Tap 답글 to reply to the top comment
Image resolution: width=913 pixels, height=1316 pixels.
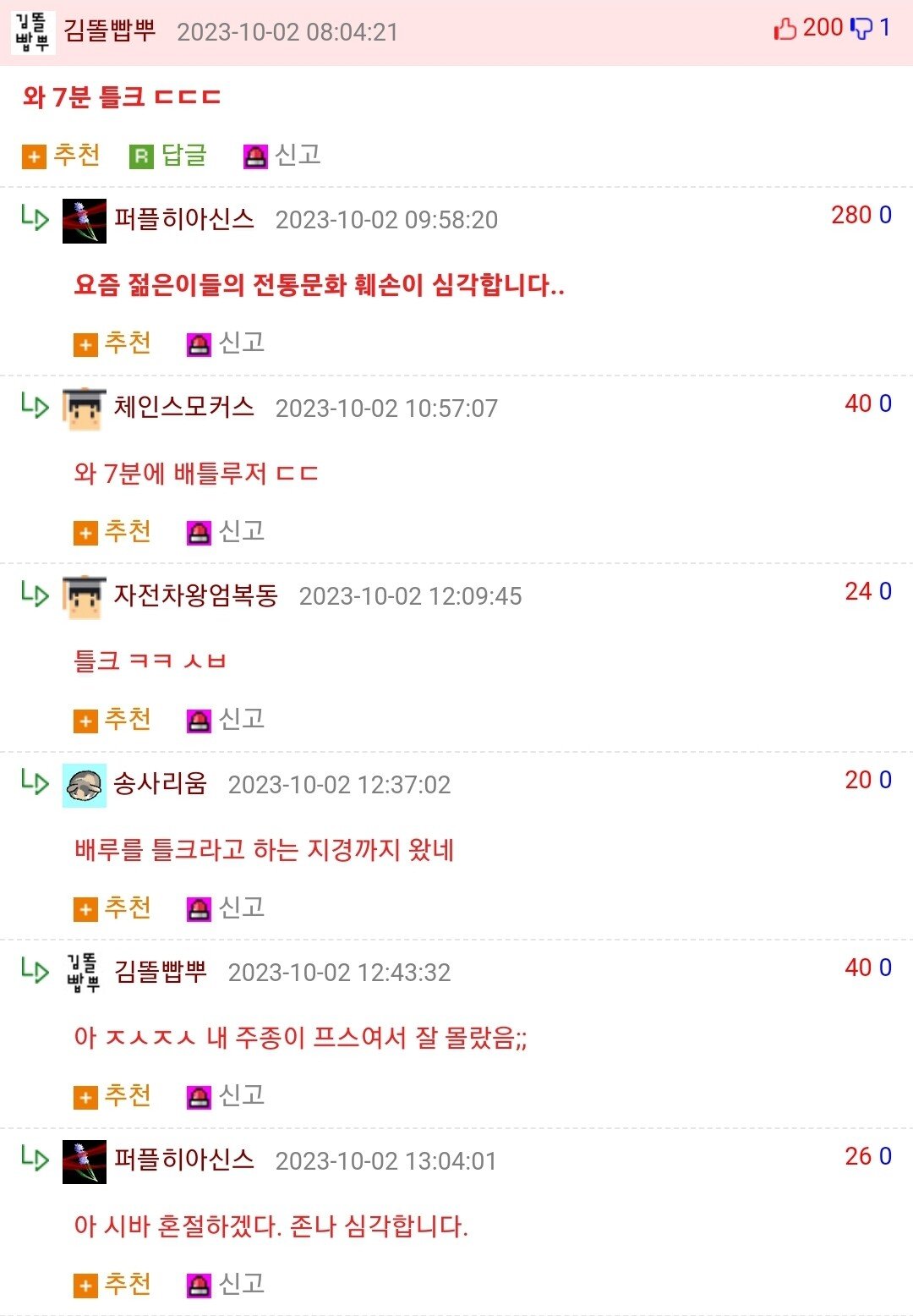tap(168, 156)
